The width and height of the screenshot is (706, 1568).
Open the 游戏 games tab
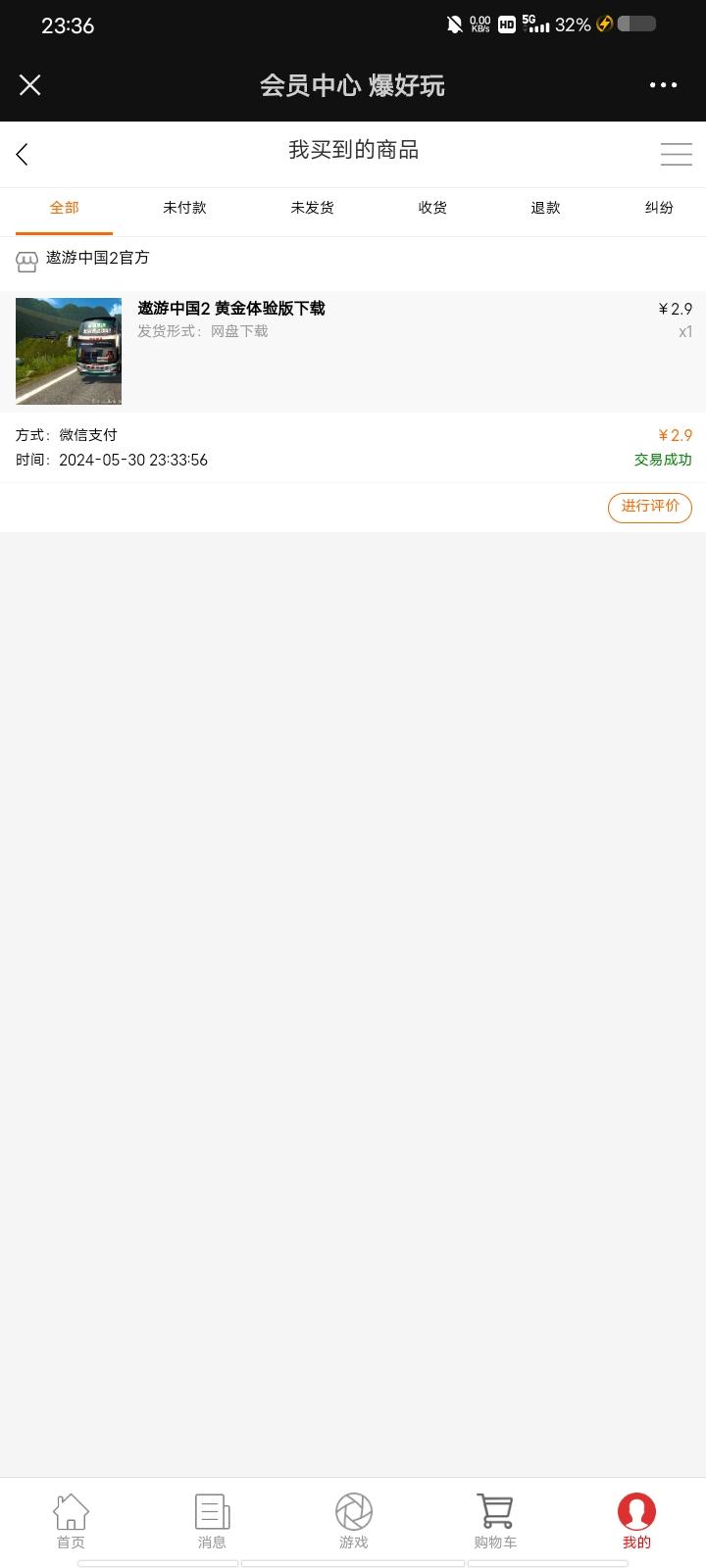click(353, 1521)
